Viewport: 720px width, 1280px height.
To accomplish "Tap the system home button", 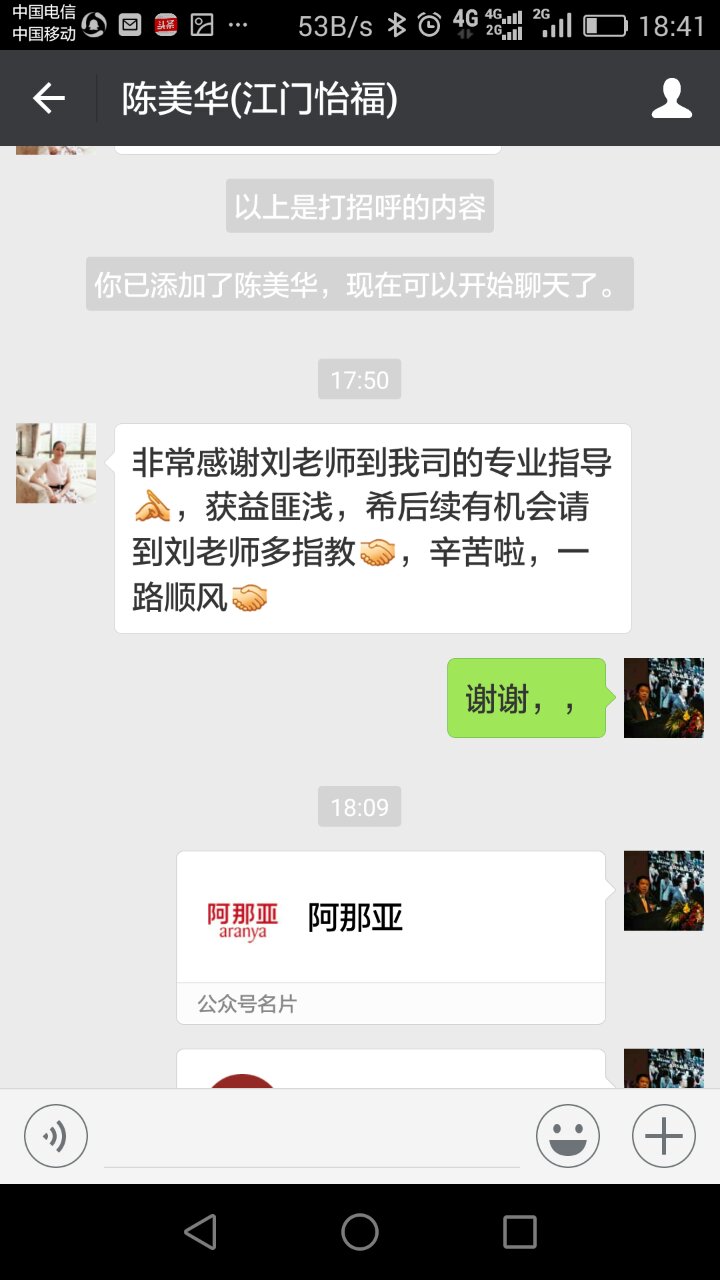I will click(x=360, y=1232).
